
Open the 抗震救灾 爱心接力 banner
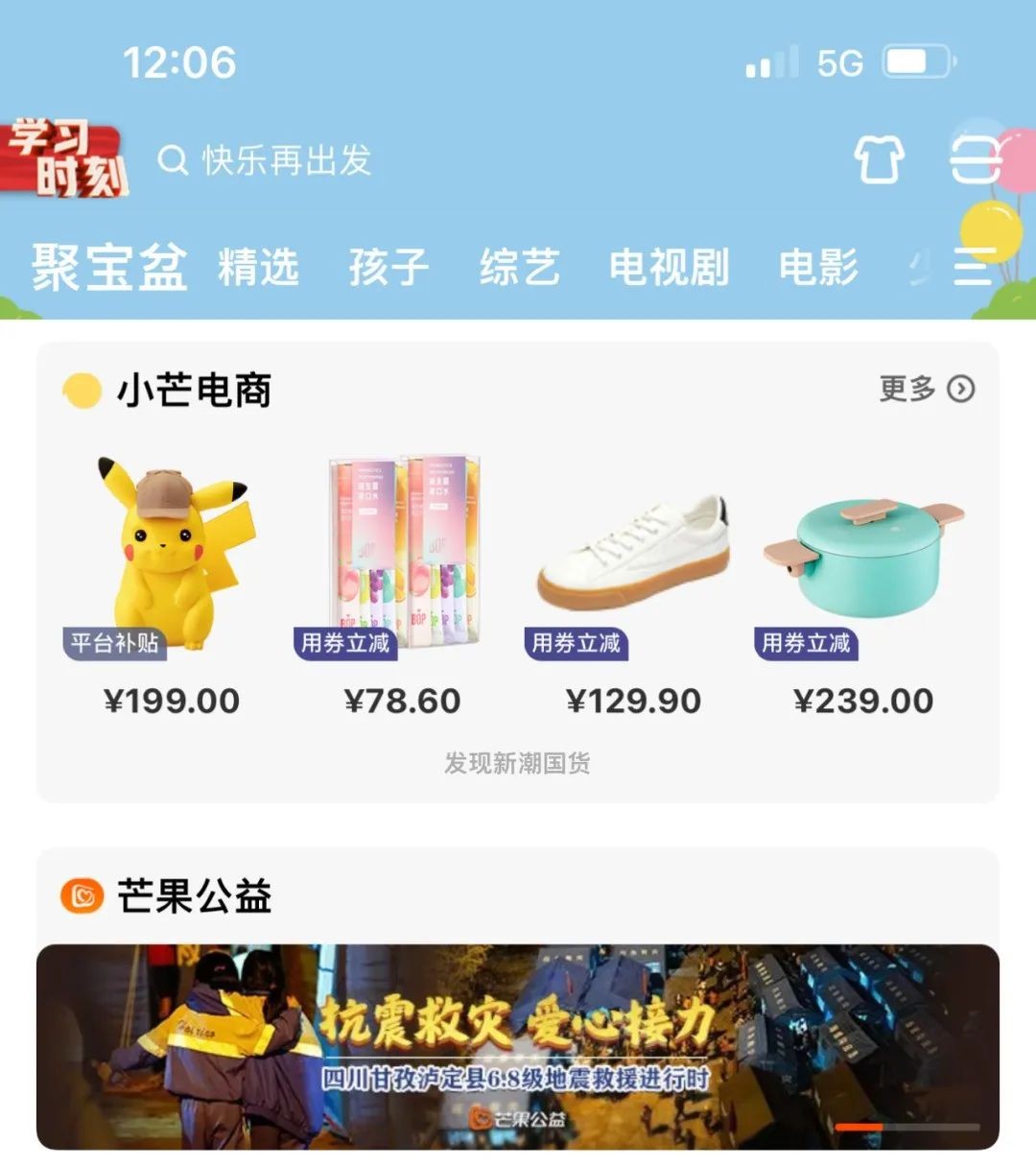(x=518, y=1046)
